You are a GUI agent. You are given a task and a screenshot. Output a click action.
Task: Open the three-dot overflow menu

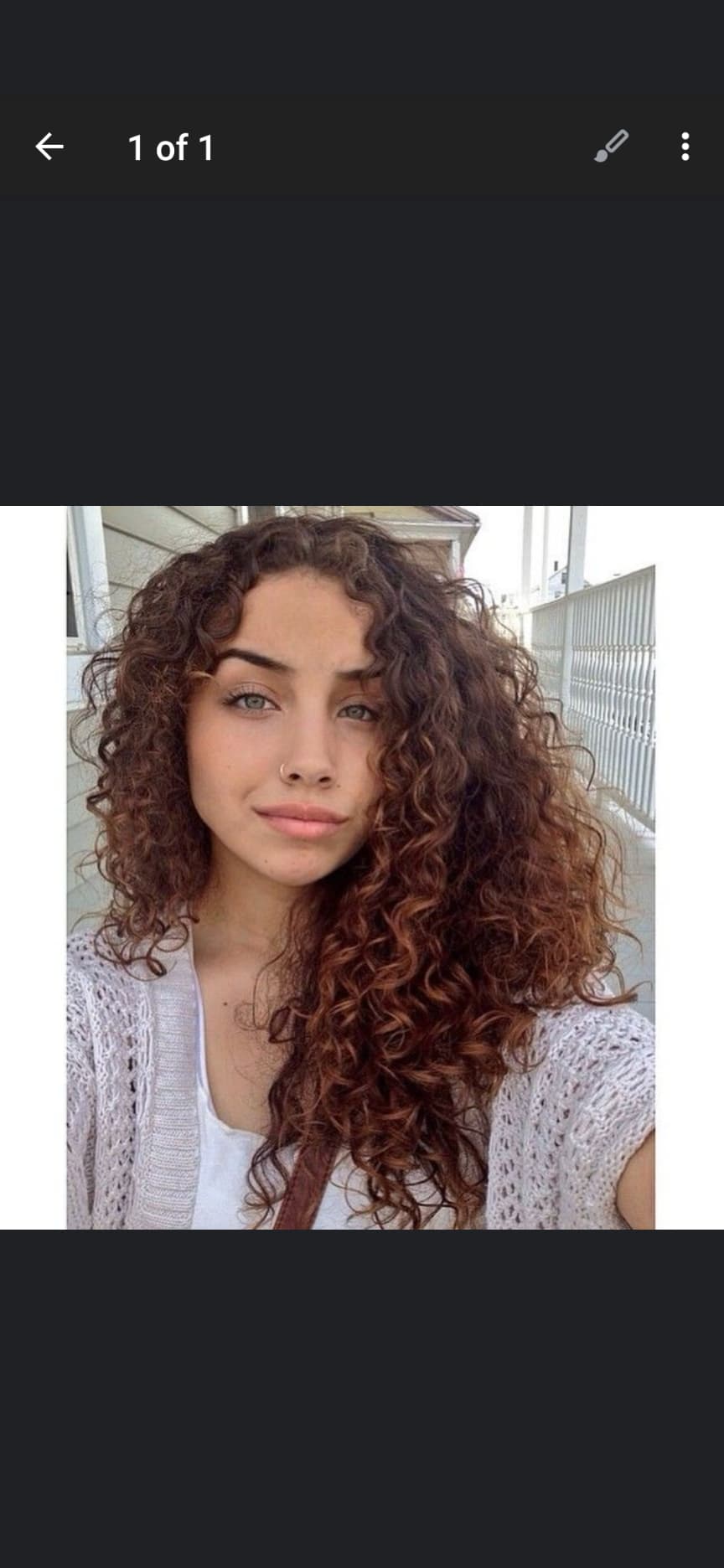point(685,147)
